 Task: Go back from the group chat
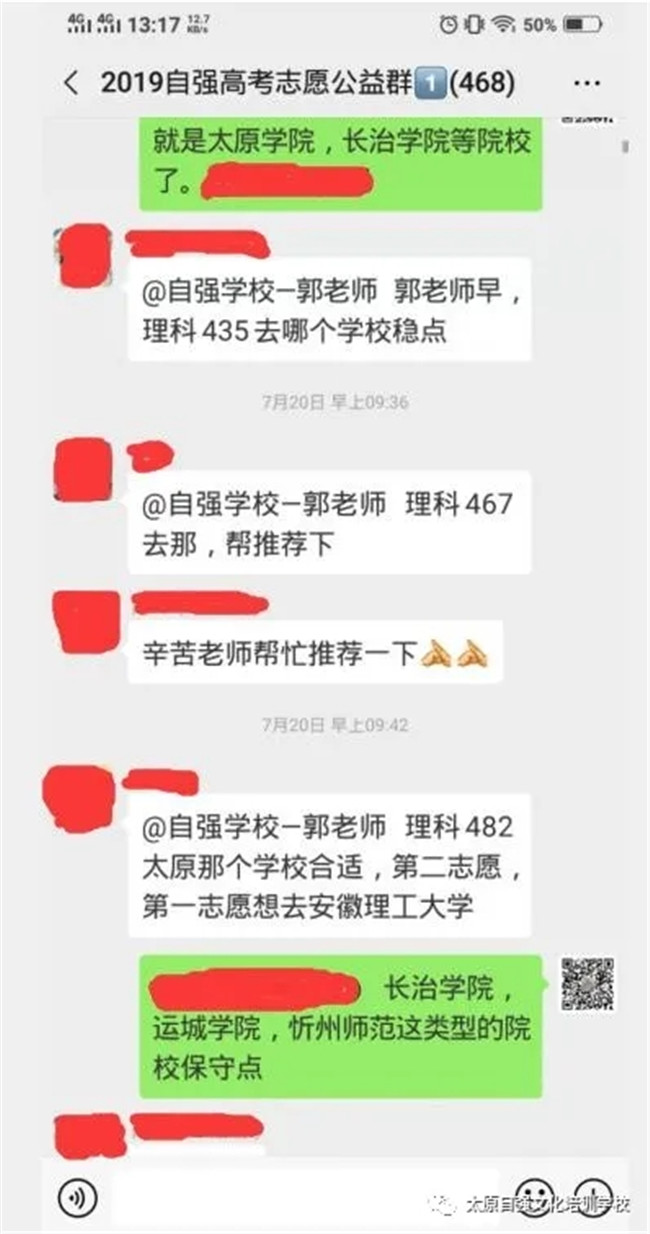tap(69, 83)
